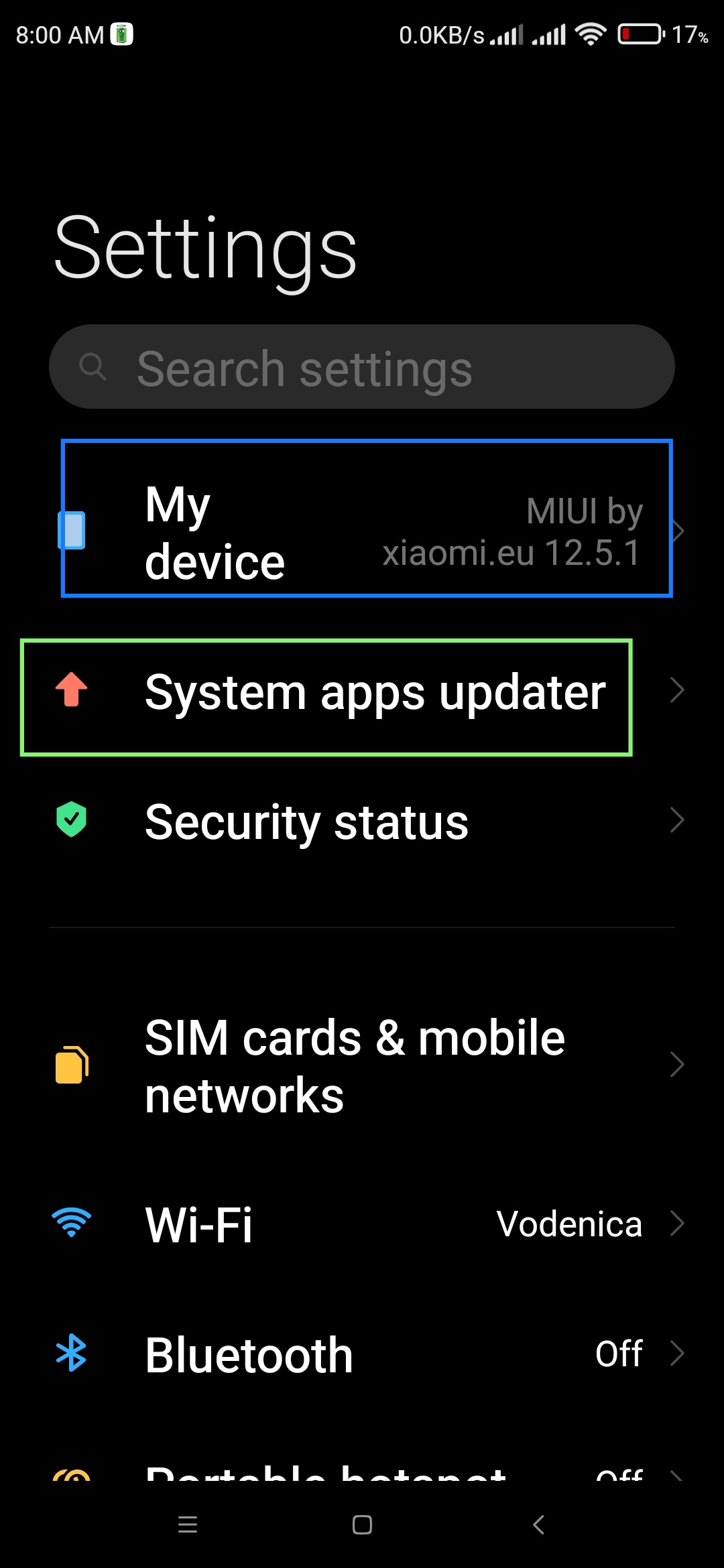724x1568 pixels.
Task: Open Bluetooth settings
Action: [362, 1354]
